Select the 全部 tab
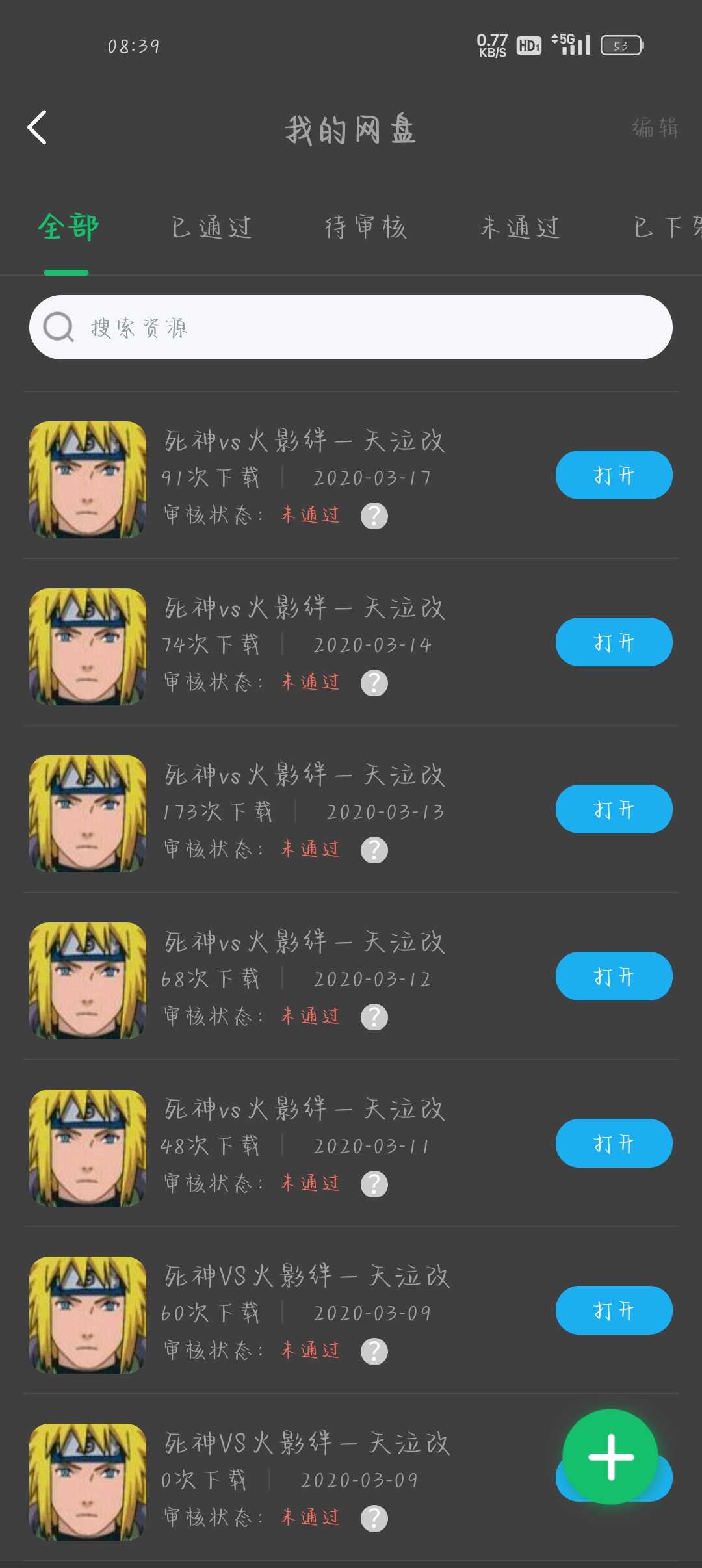 coord(68,228)
